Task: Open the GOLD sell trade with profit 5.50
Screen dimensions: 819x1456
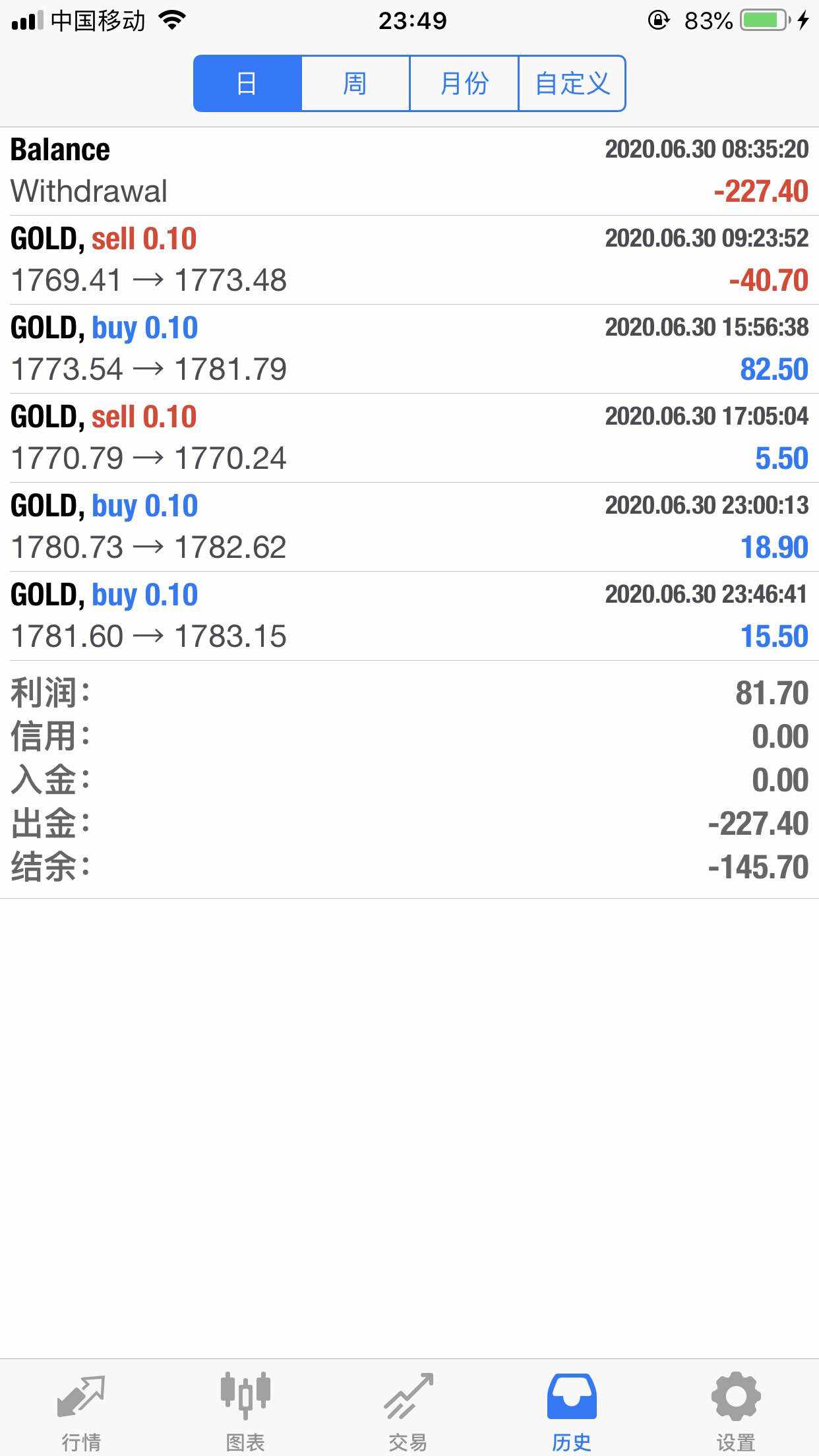Action: point(409,438)
